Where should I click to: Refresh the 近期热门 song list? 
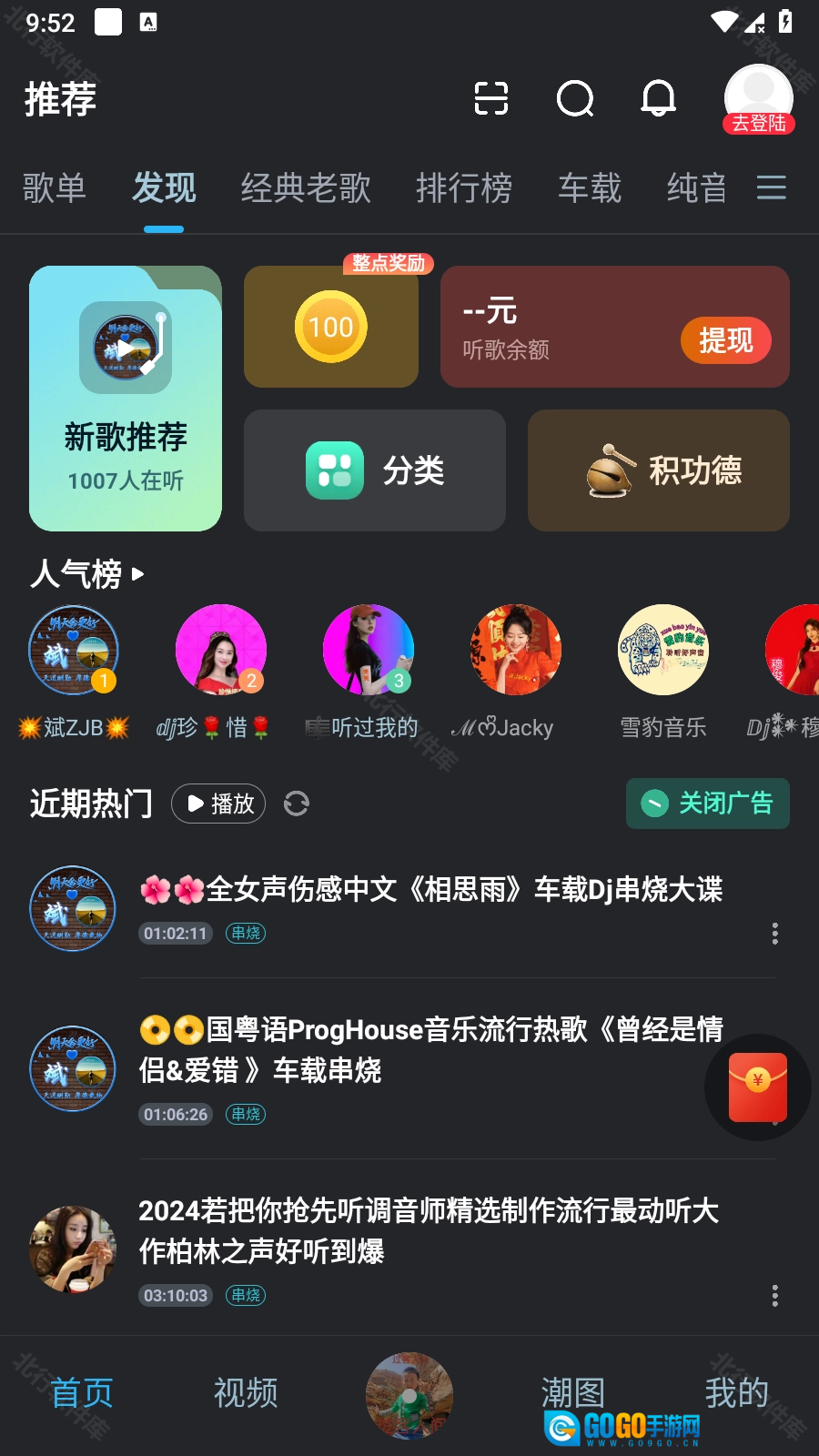click(297, 804)
